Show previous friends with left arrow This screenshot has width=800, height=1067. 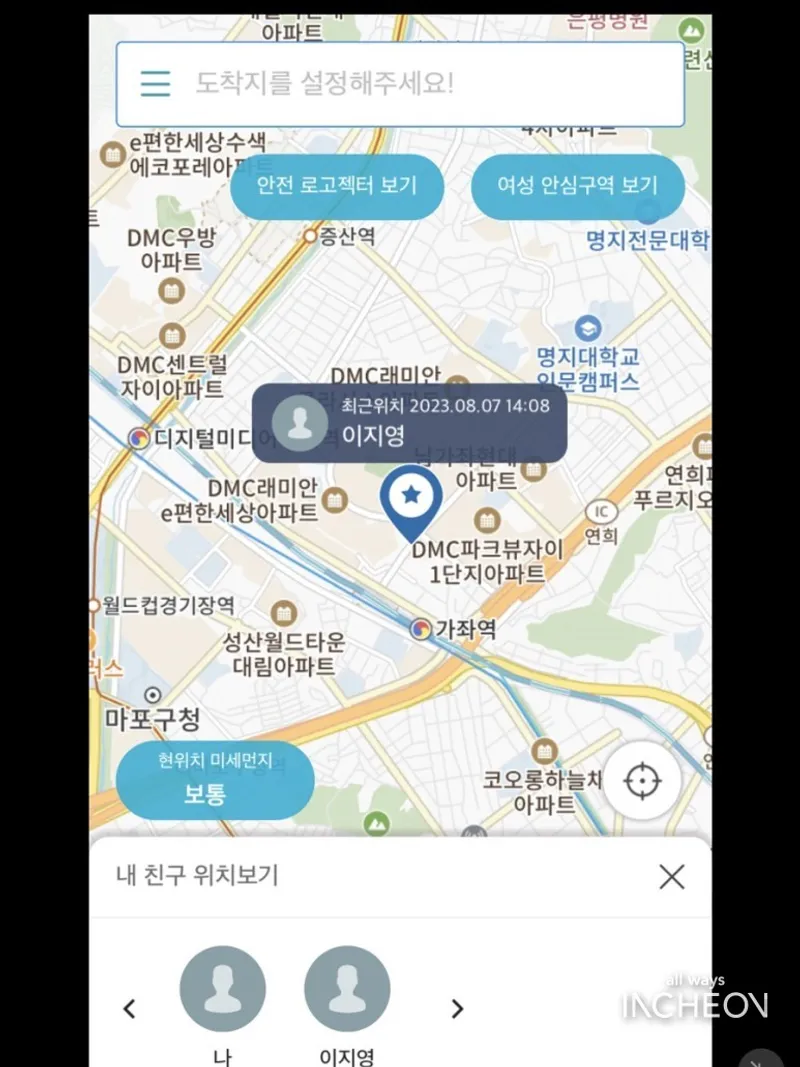click(129, 1009)
